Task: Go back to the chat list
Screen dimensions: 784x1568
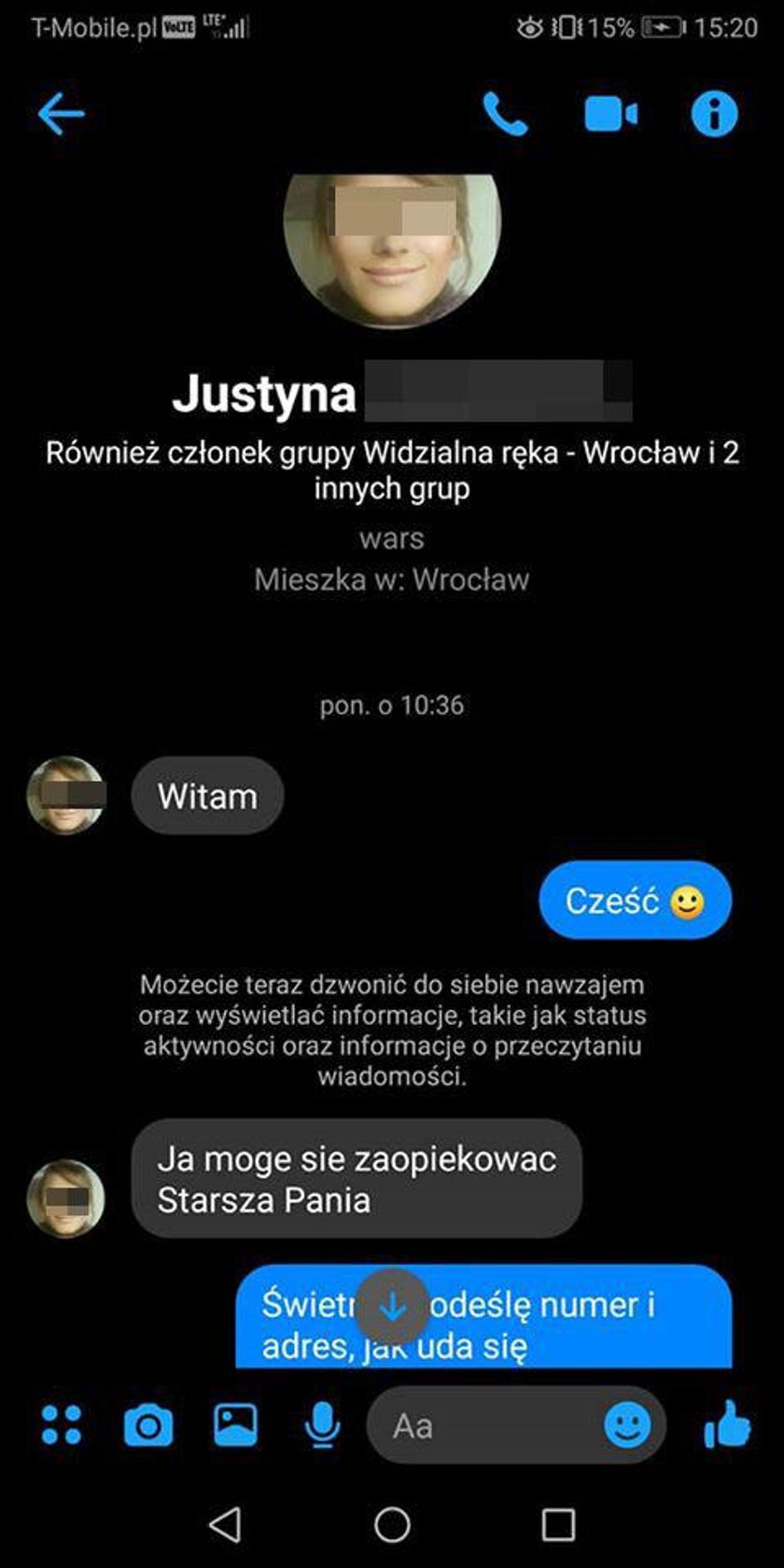Action: point(61,116)
